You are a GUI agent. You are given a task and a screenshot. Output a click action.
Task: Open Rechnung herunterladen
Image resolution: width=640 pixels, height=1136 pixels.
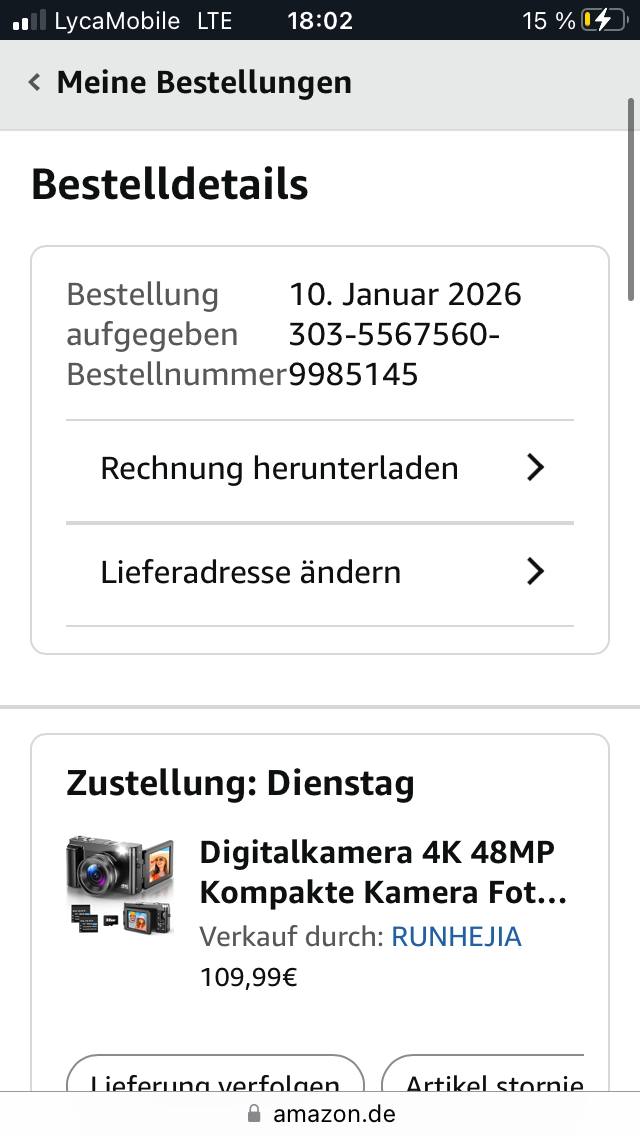[320, 468]
